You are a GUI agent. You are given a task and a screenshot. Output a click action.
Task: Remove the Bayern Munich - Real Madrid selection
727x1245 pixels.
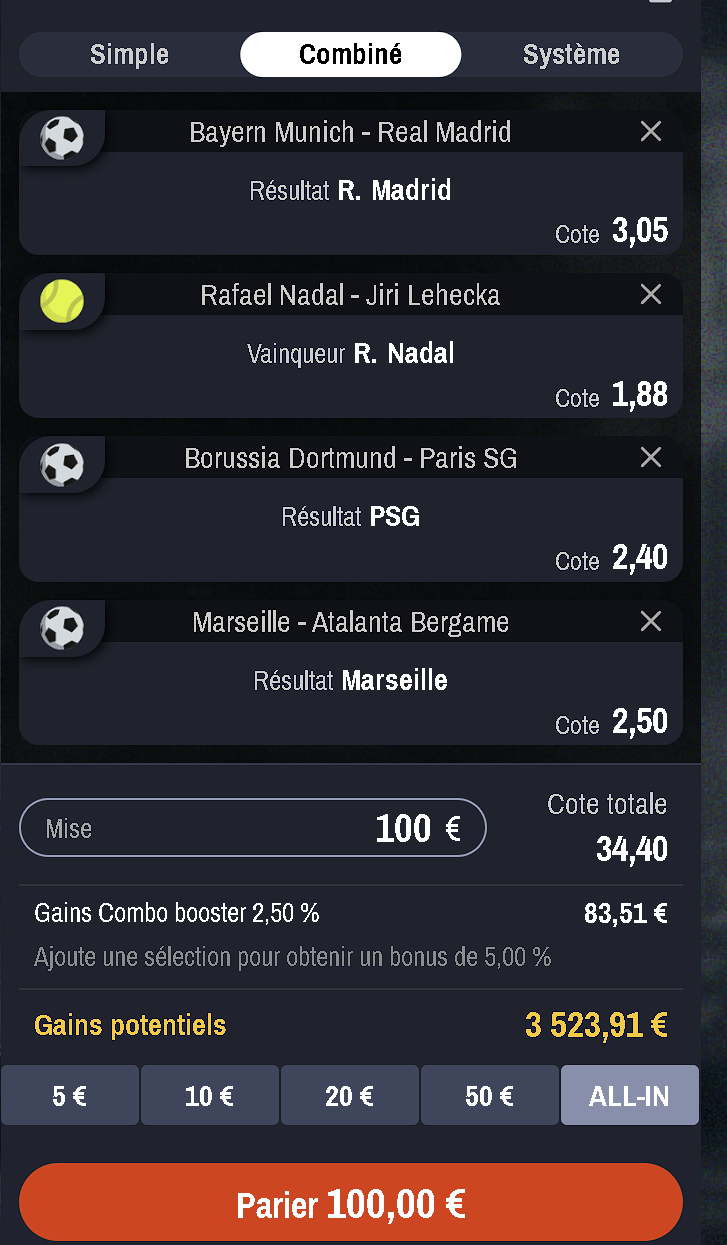point(651,131)
